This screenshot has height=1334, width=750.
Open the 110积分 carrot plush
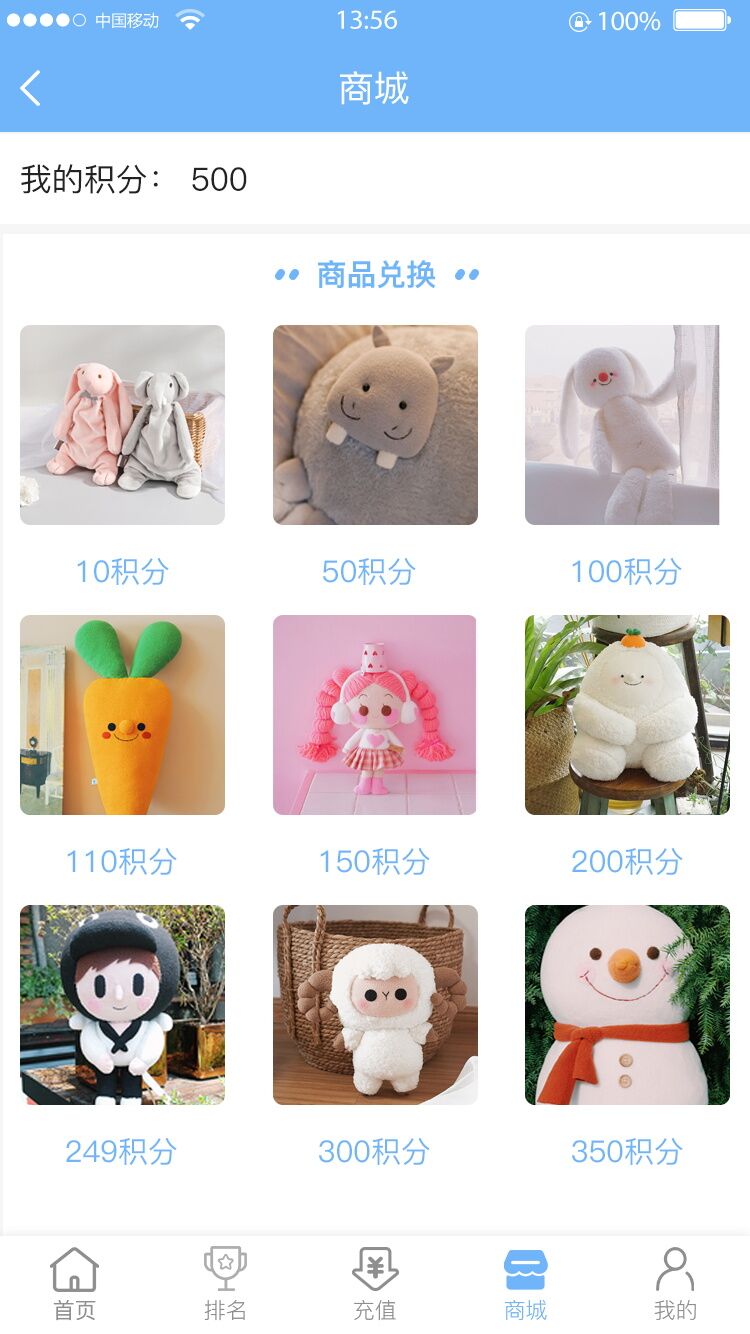point(122,715)
